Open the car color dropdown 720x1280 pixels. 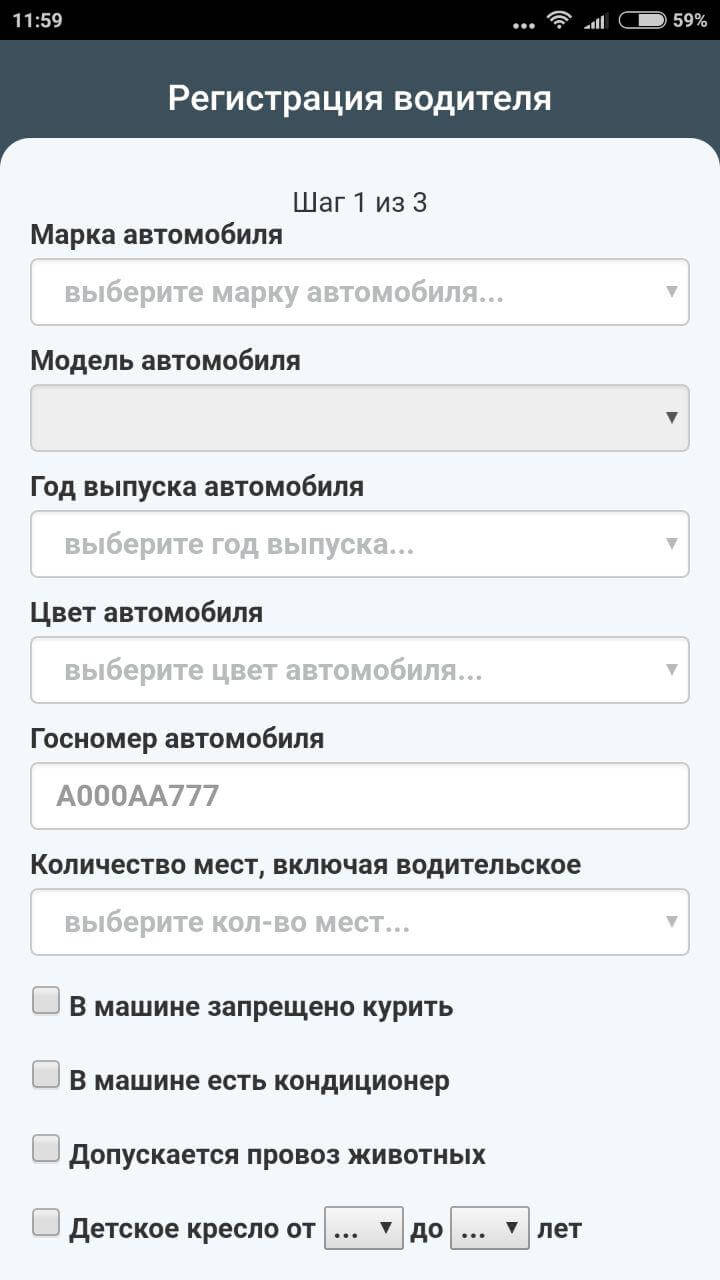pyautogui.click(x=360, y=670)
